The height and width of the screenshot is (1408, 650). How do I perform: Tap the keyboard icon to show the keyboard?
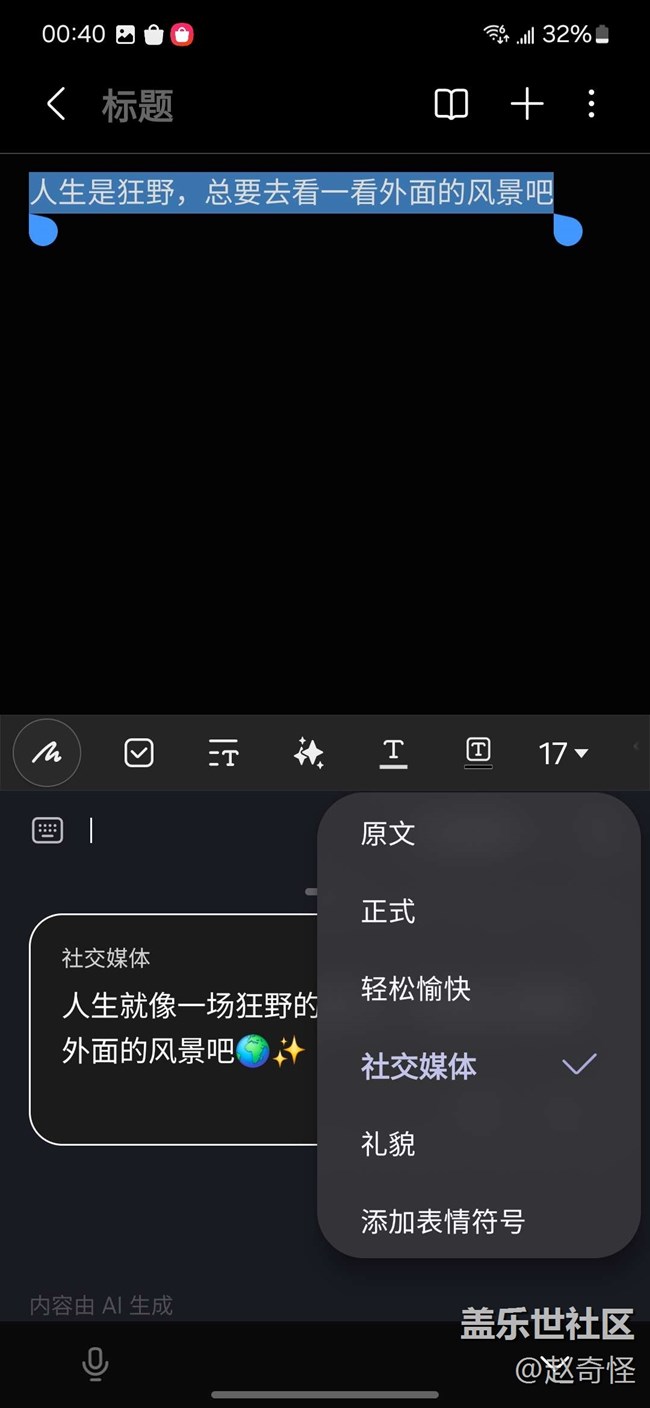tap(48, 830)
